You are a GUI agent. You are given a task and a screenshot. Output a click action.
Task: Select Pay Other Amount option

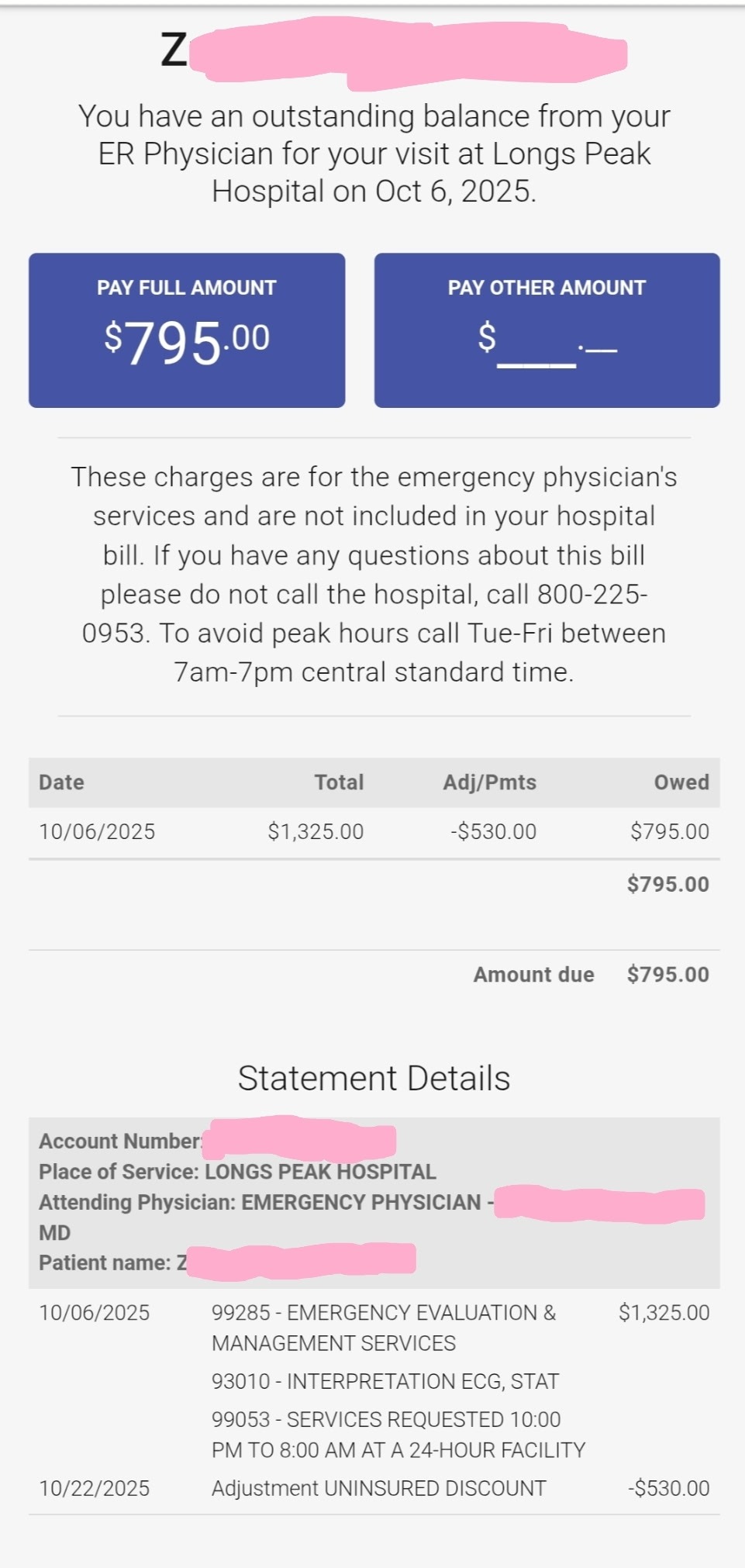coord(547,330)
